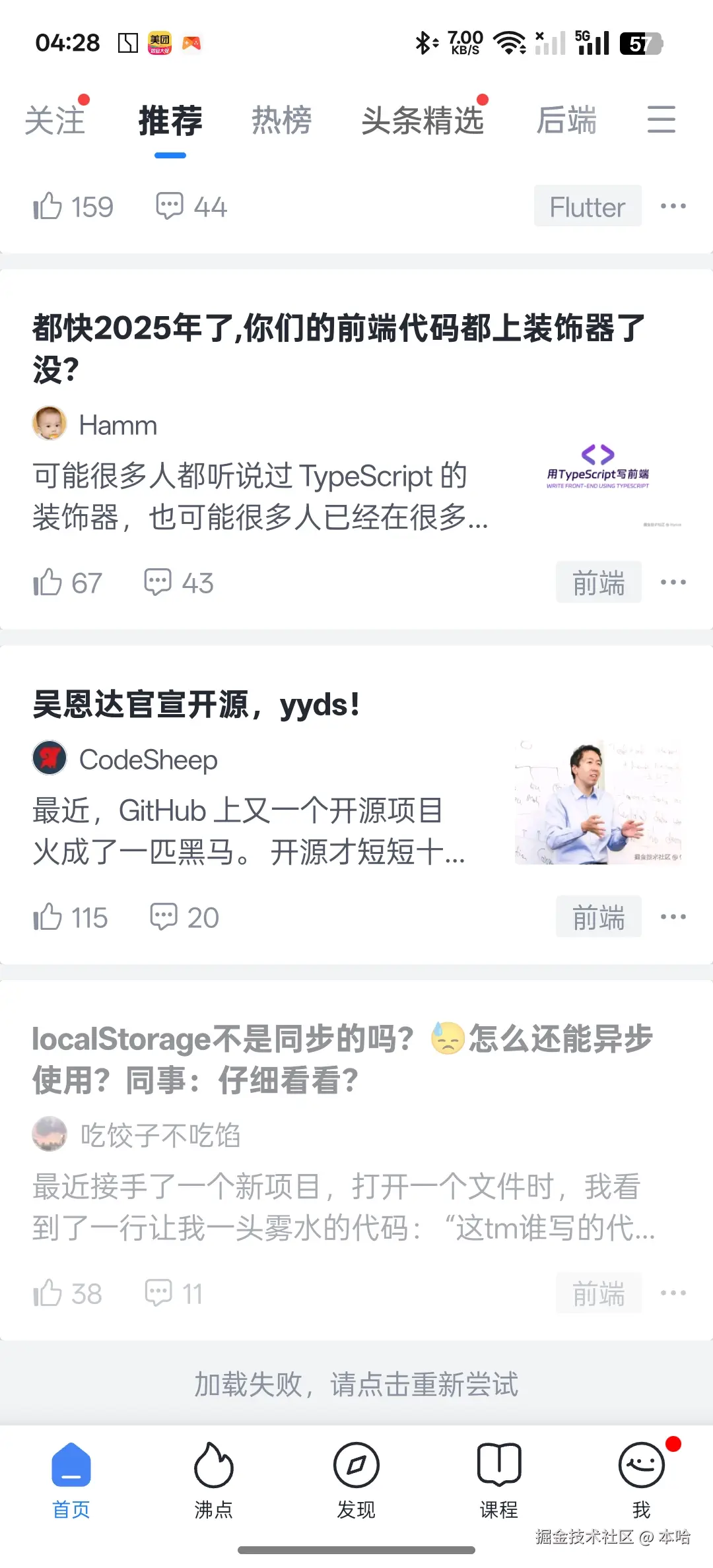Expand more options on the Flutter article
This screenshot has width=713, height=1568.
(x=674, y=206)
